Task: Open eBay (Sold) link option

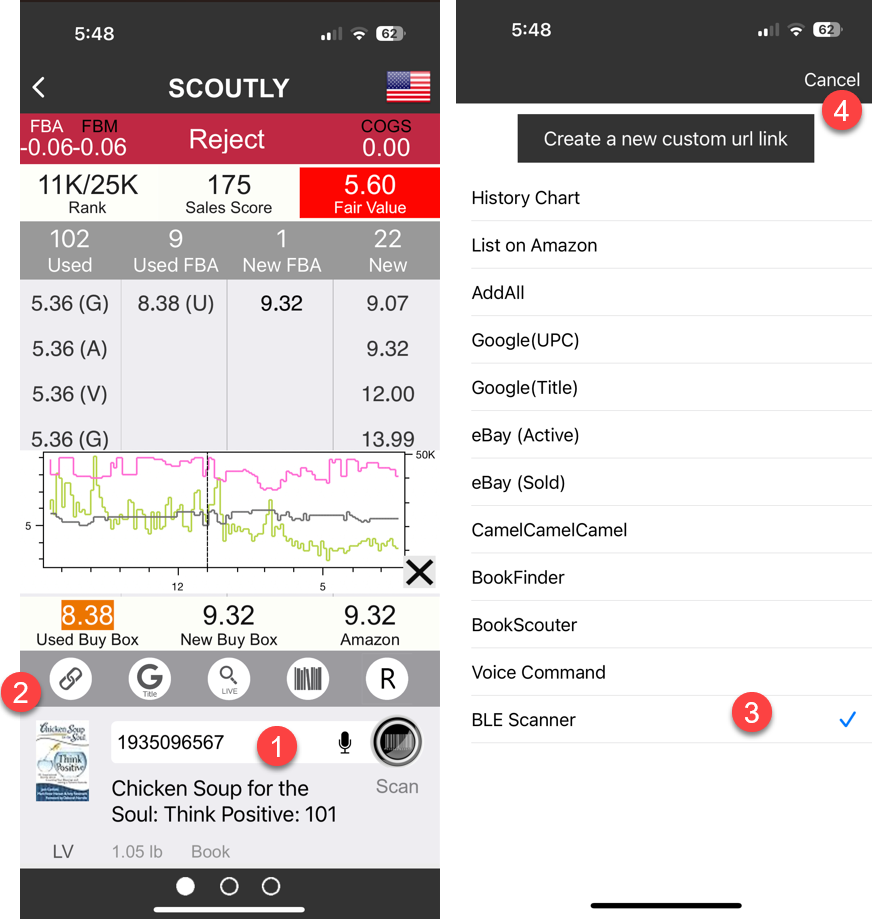Action: click(x=518, y=482)
